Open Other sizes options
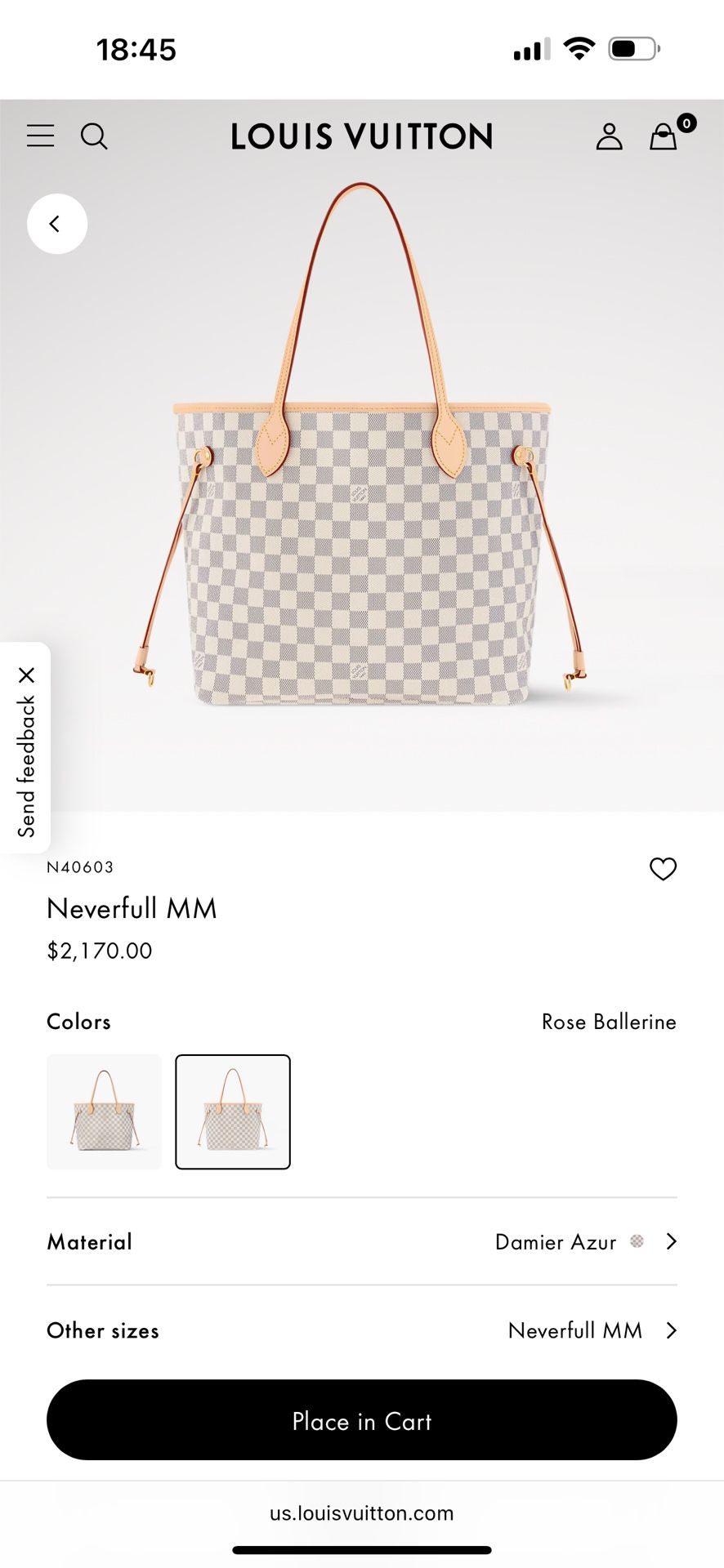724x1568 pixels. [x=361, y=1330]
